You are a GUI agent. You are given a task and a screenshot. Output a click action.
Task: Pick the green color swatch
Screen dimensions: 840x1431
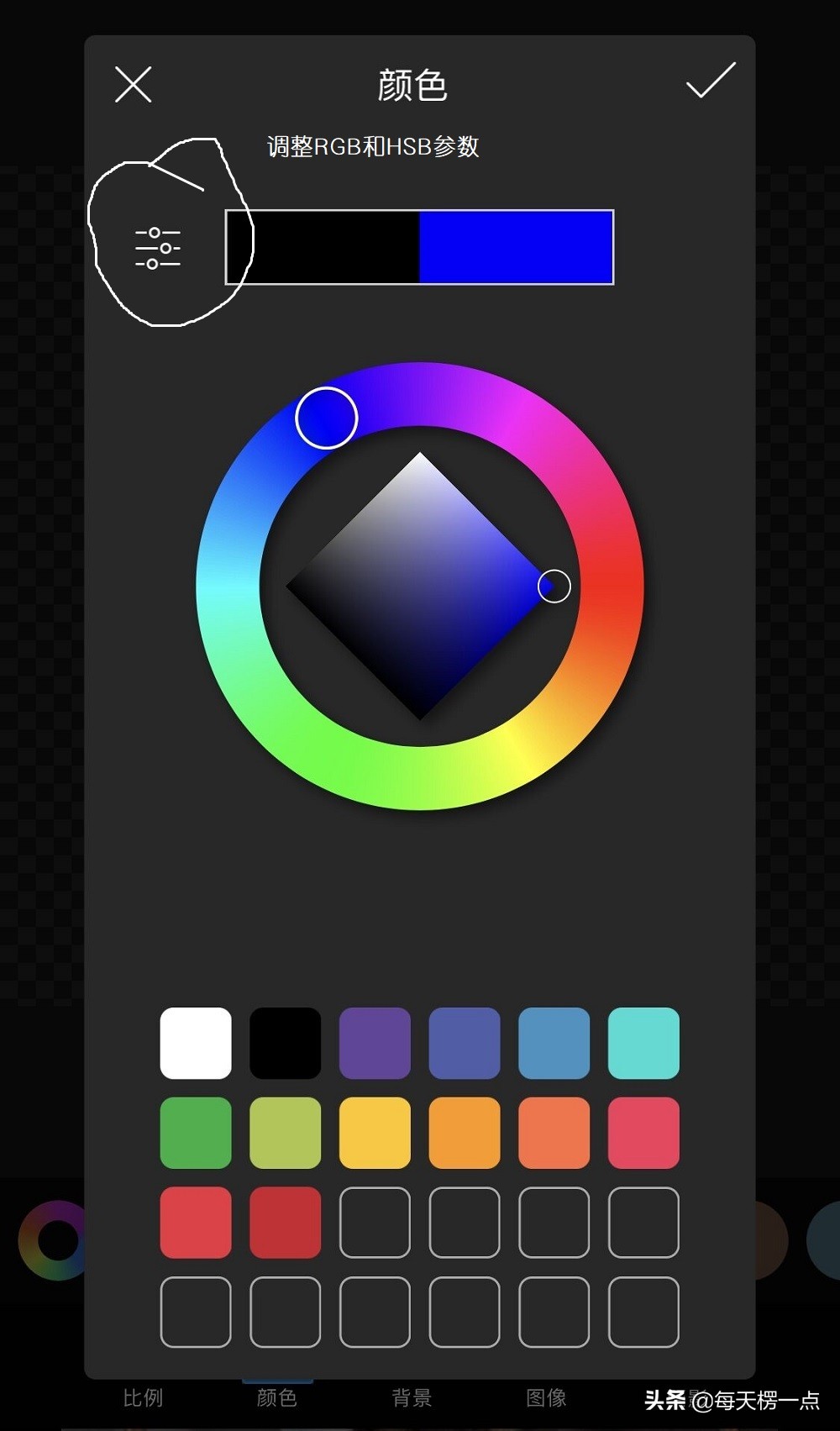pos(196,1133)
